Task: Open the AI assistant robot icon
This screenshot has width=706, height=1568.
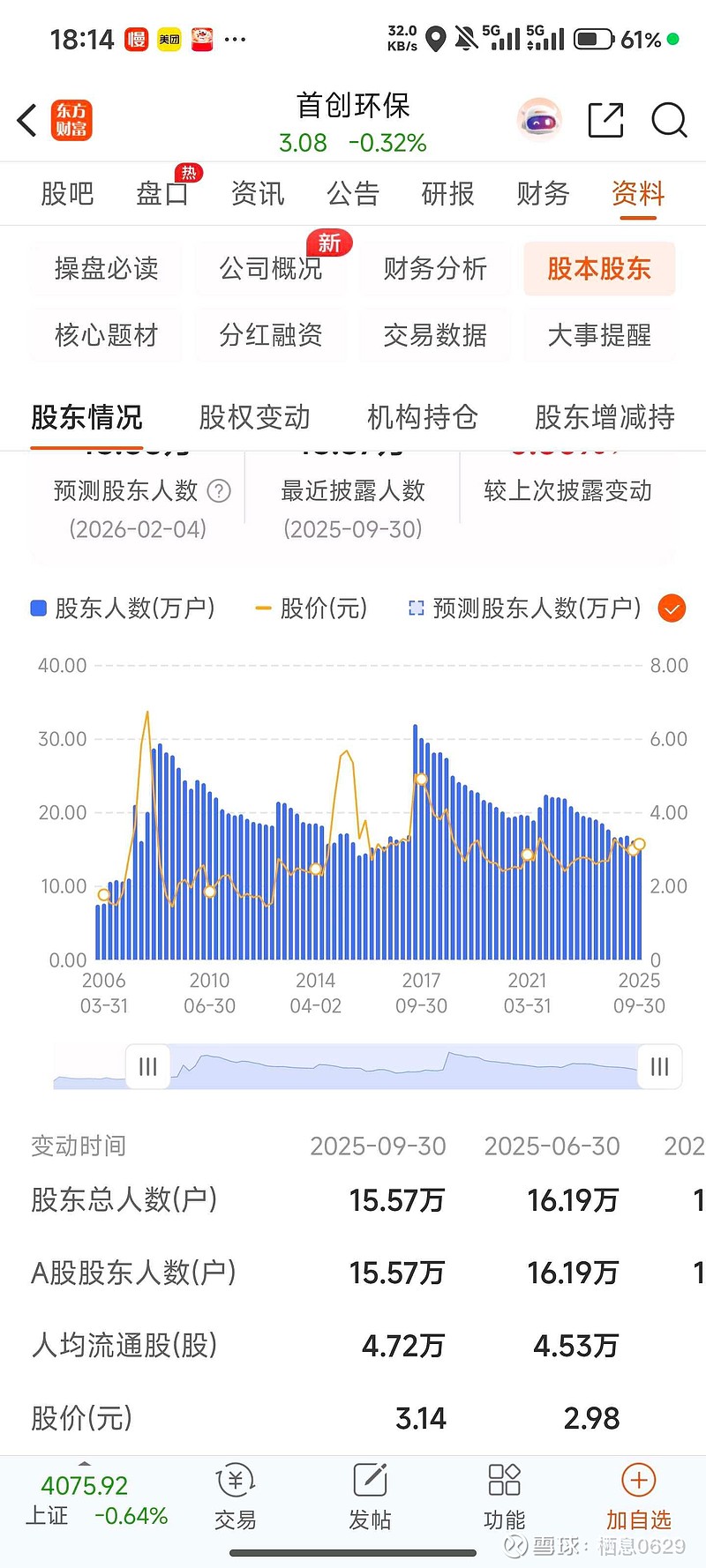Action: (538, 121)
